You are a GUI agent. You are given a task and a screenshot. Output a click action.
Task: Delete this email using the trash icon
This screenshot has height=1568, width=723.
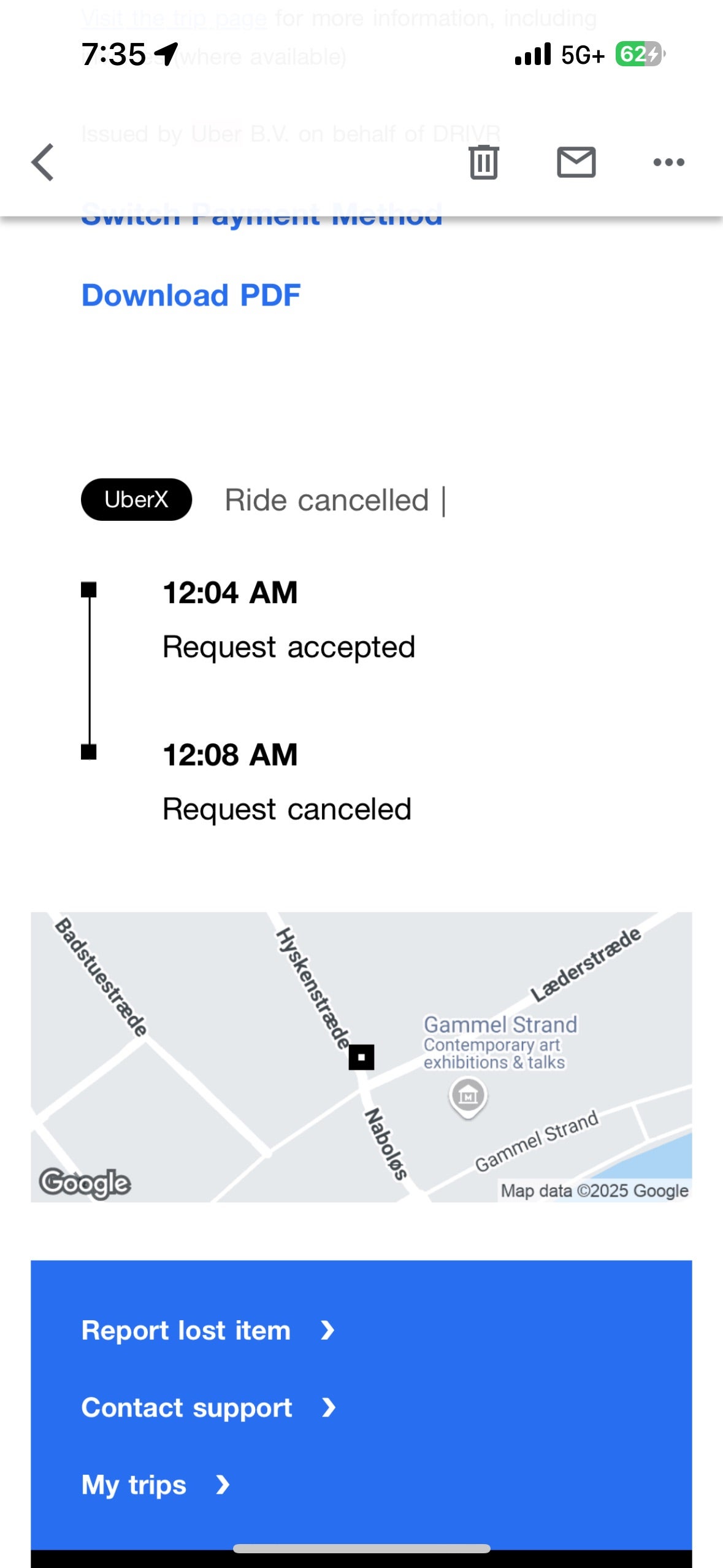(483, 163)
